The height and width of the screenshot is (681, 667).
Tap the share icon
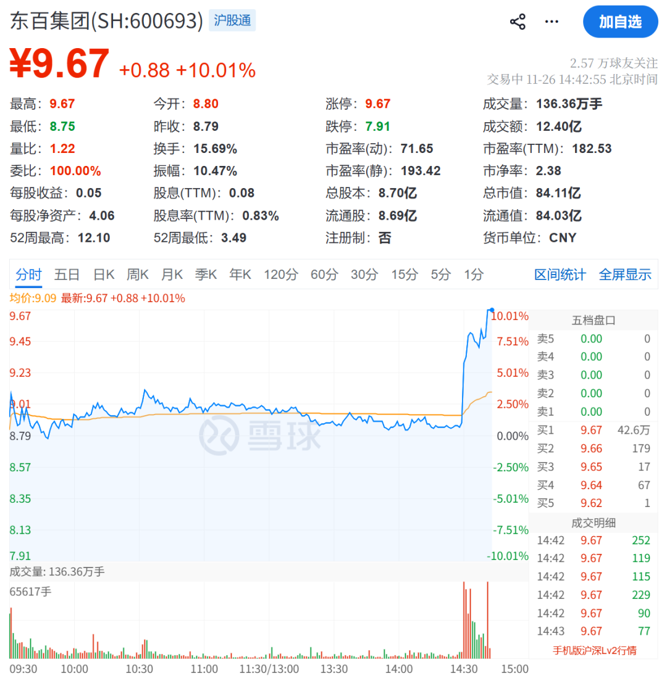pos(517,21)
